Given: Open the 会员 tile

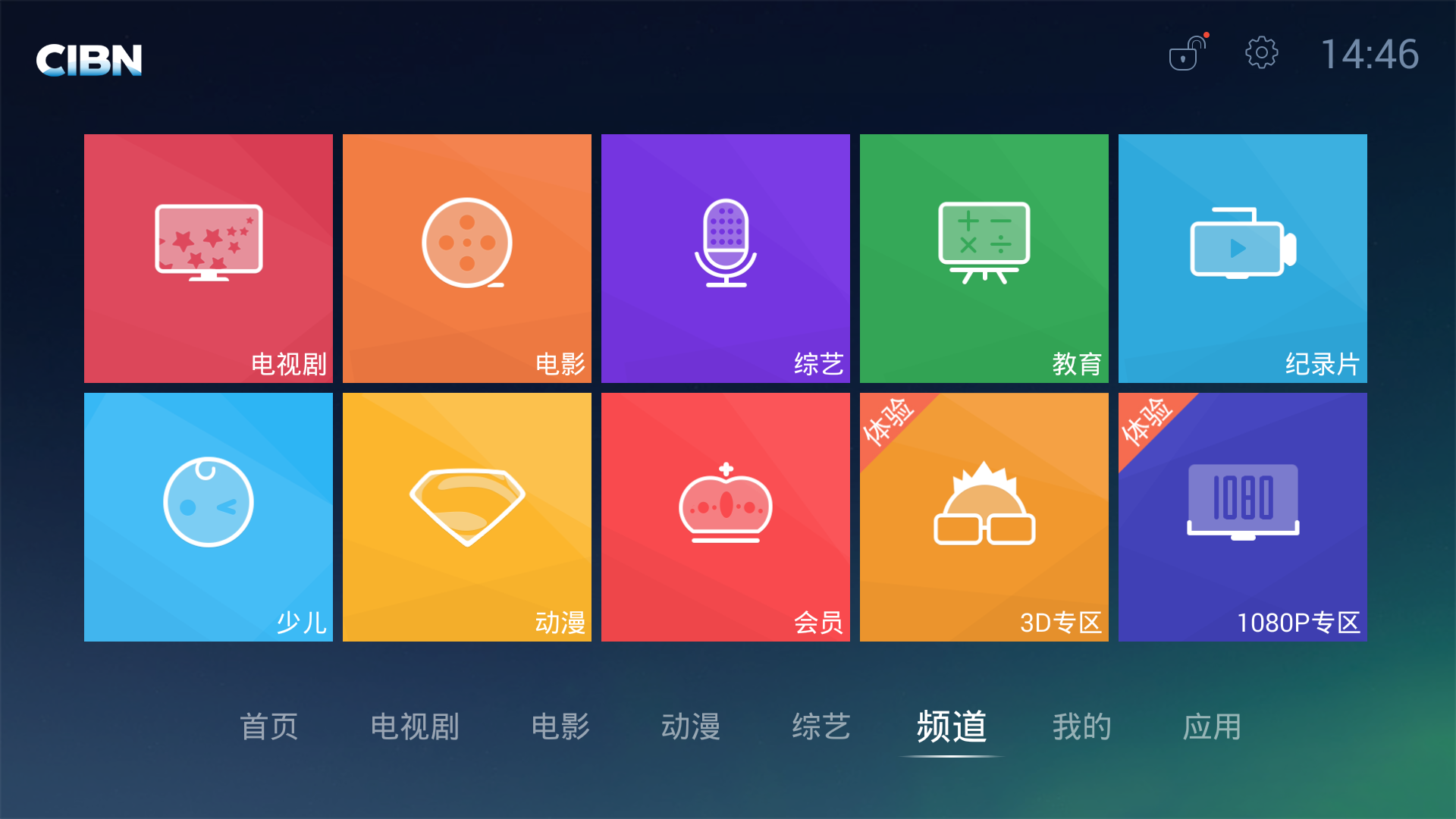Looking at the screenshot, I should pos(726,516).
